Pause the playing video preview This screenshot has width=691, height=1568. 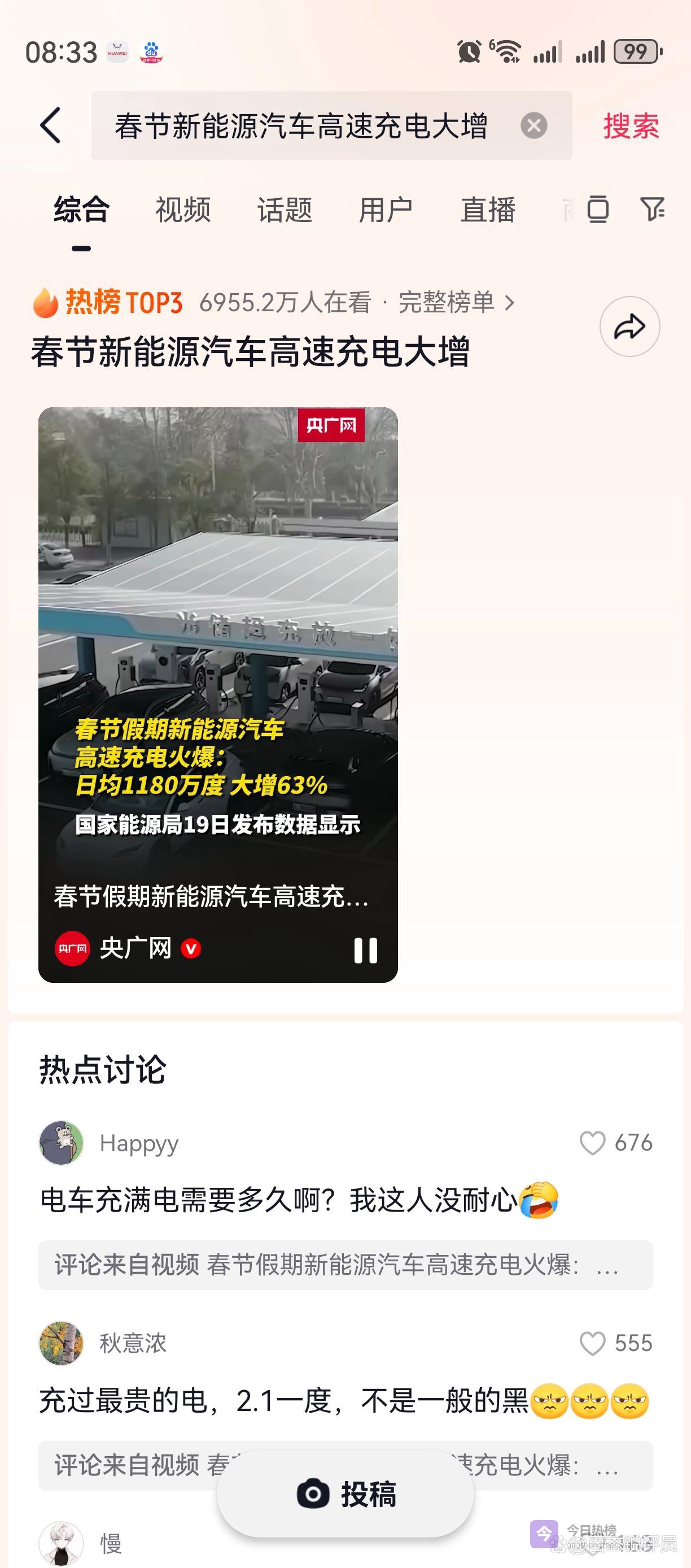point(366,949)
